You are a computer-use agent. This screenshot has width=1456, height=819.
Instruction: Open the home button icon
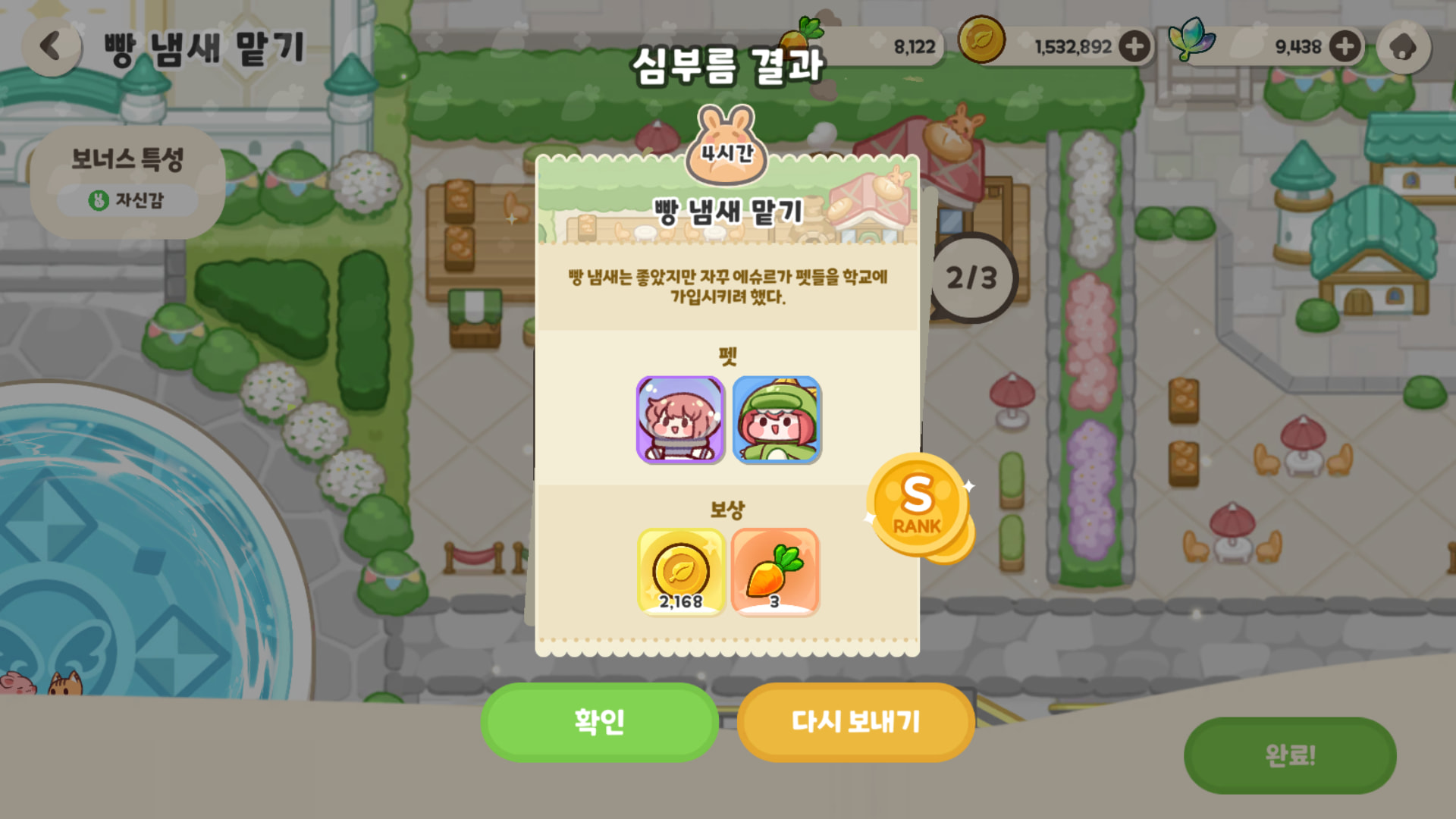(1404, 47)
